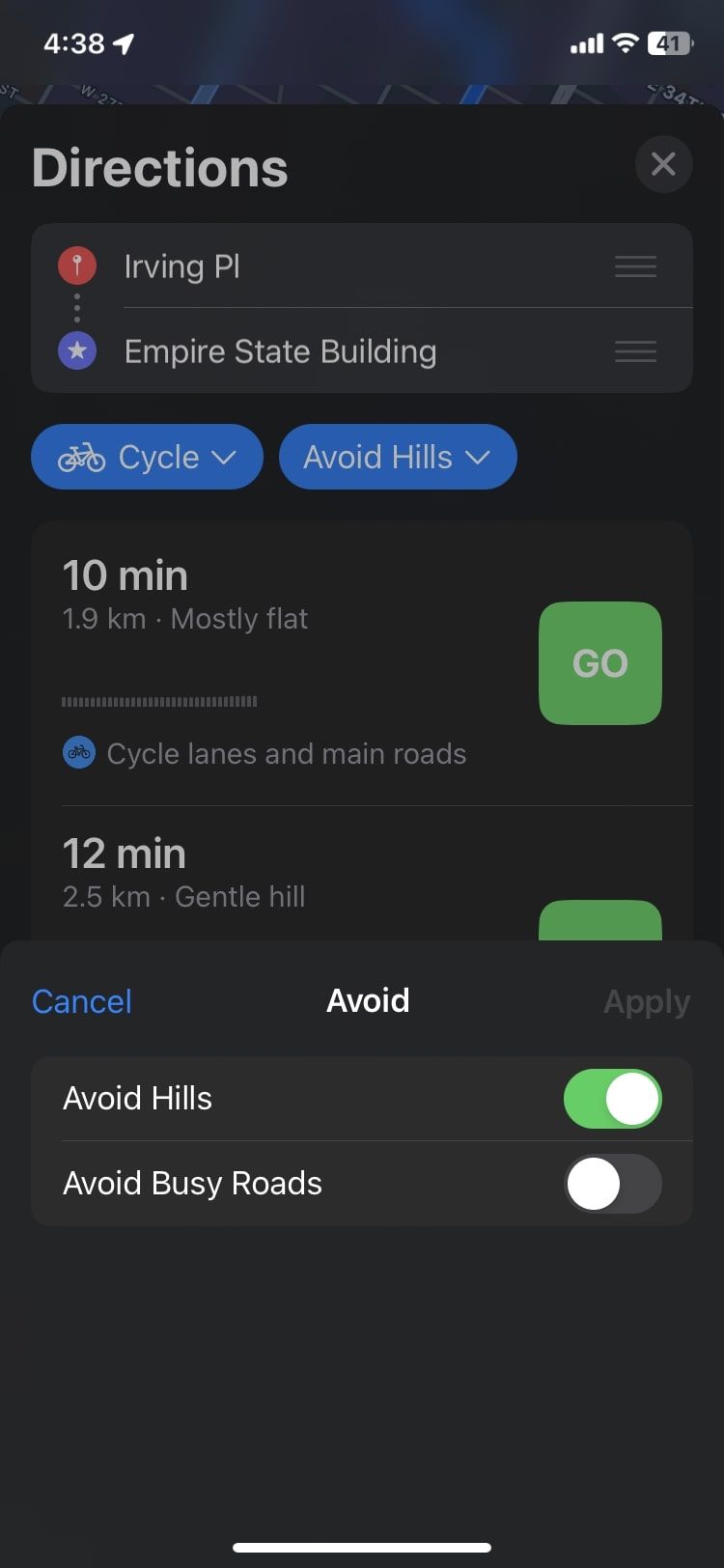Screen dimensions: 724x1568
Task: Tap the bicycle icon on the Cycle button
Action: click(x=82, y=457)
